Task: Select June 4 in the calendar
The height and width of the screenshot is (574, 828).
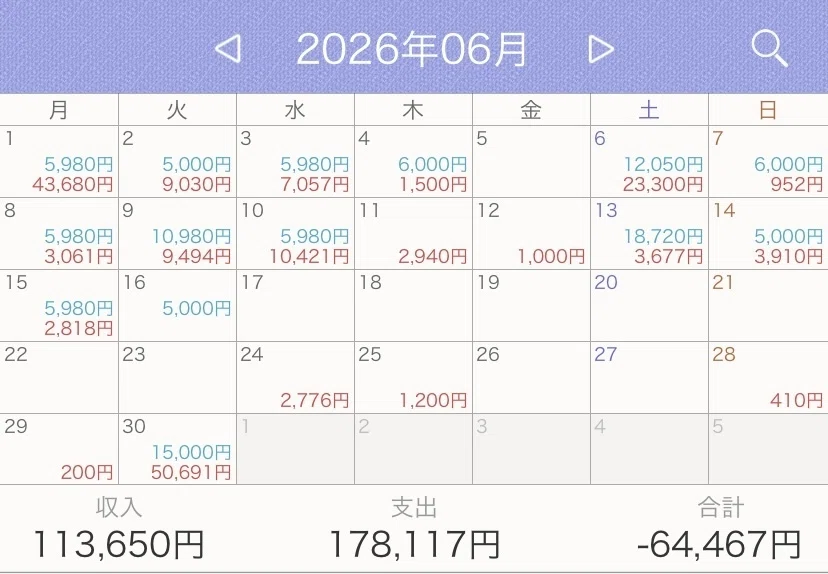Action: 413,162
